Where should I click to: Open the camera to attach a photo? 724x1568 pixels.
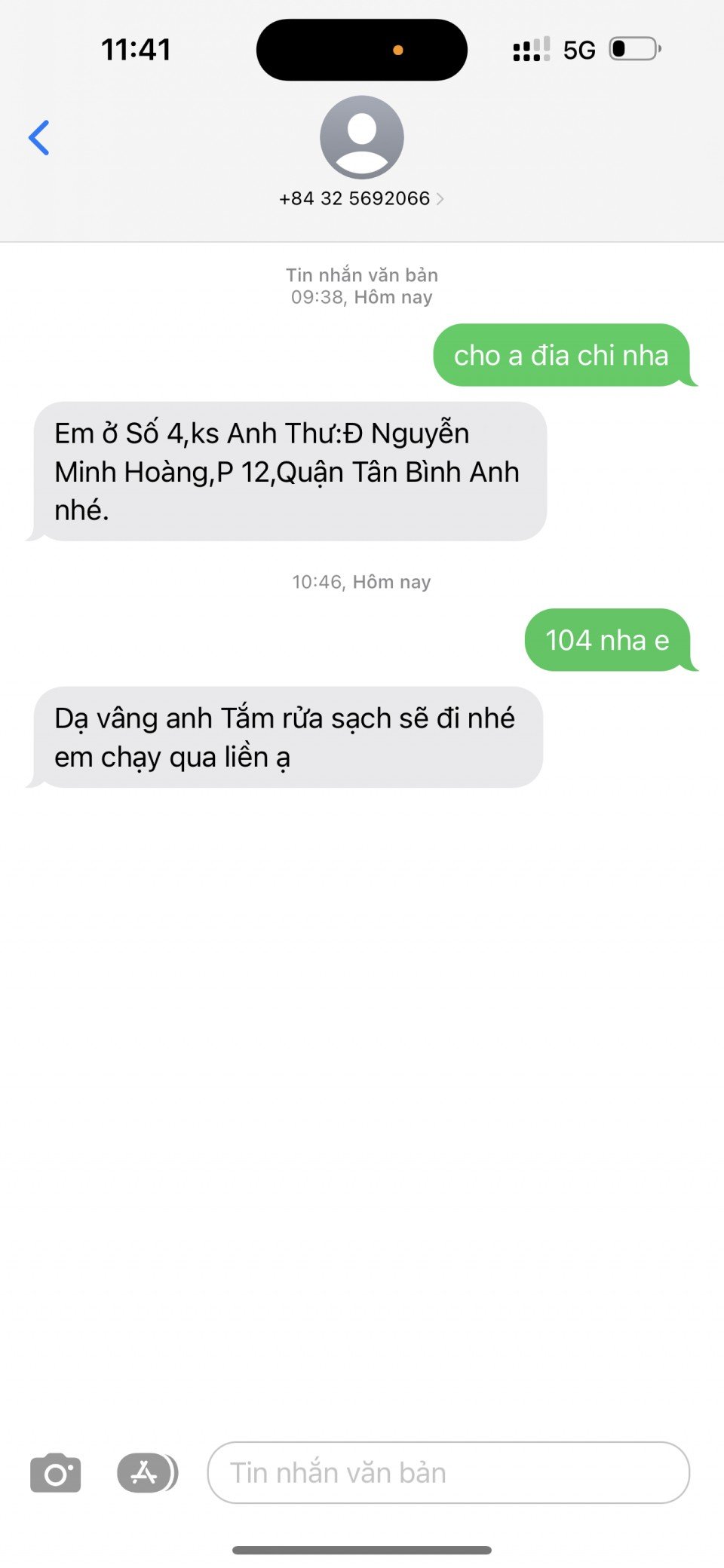56,1472
